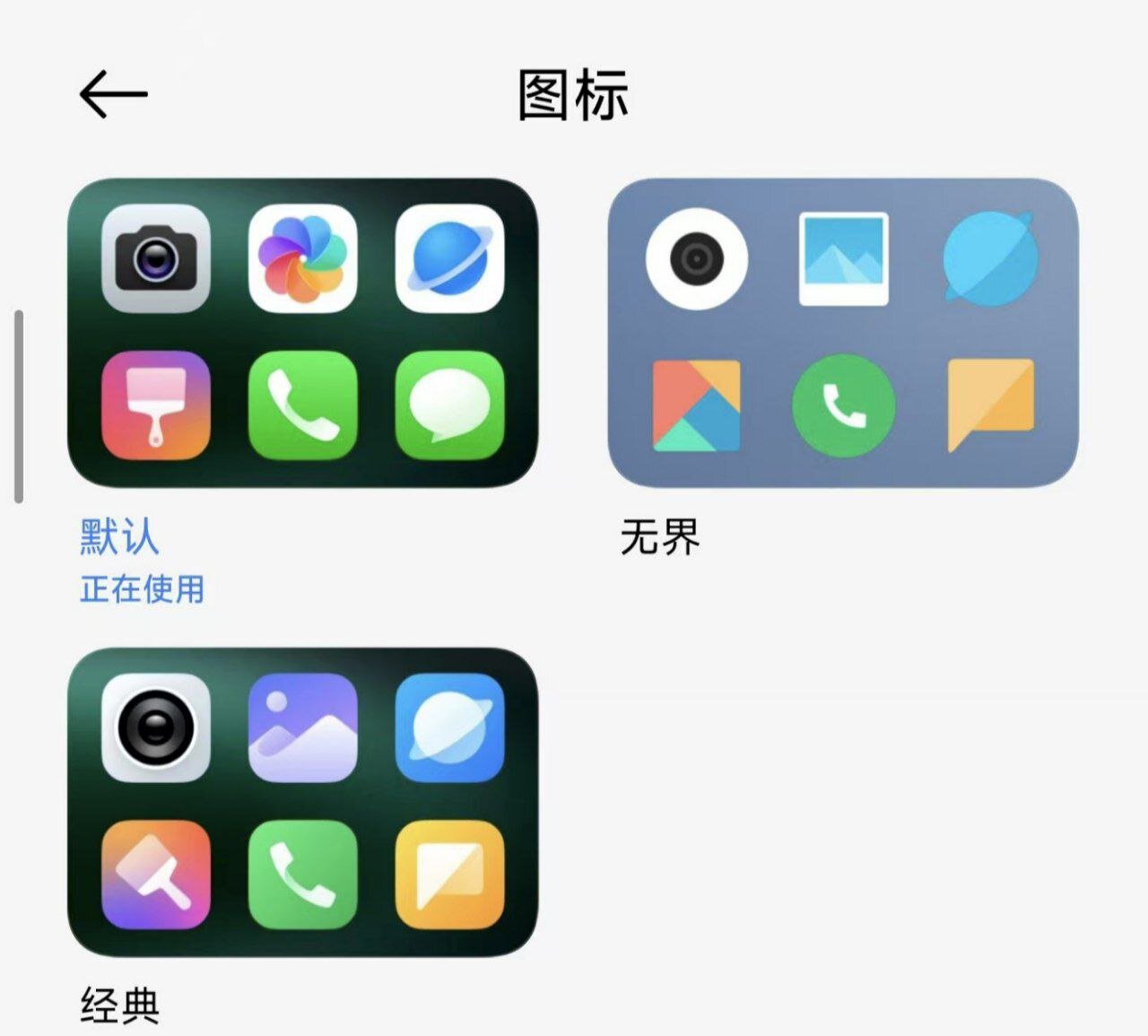Apply the 经典 icon style preview

(x=303, y=802)
